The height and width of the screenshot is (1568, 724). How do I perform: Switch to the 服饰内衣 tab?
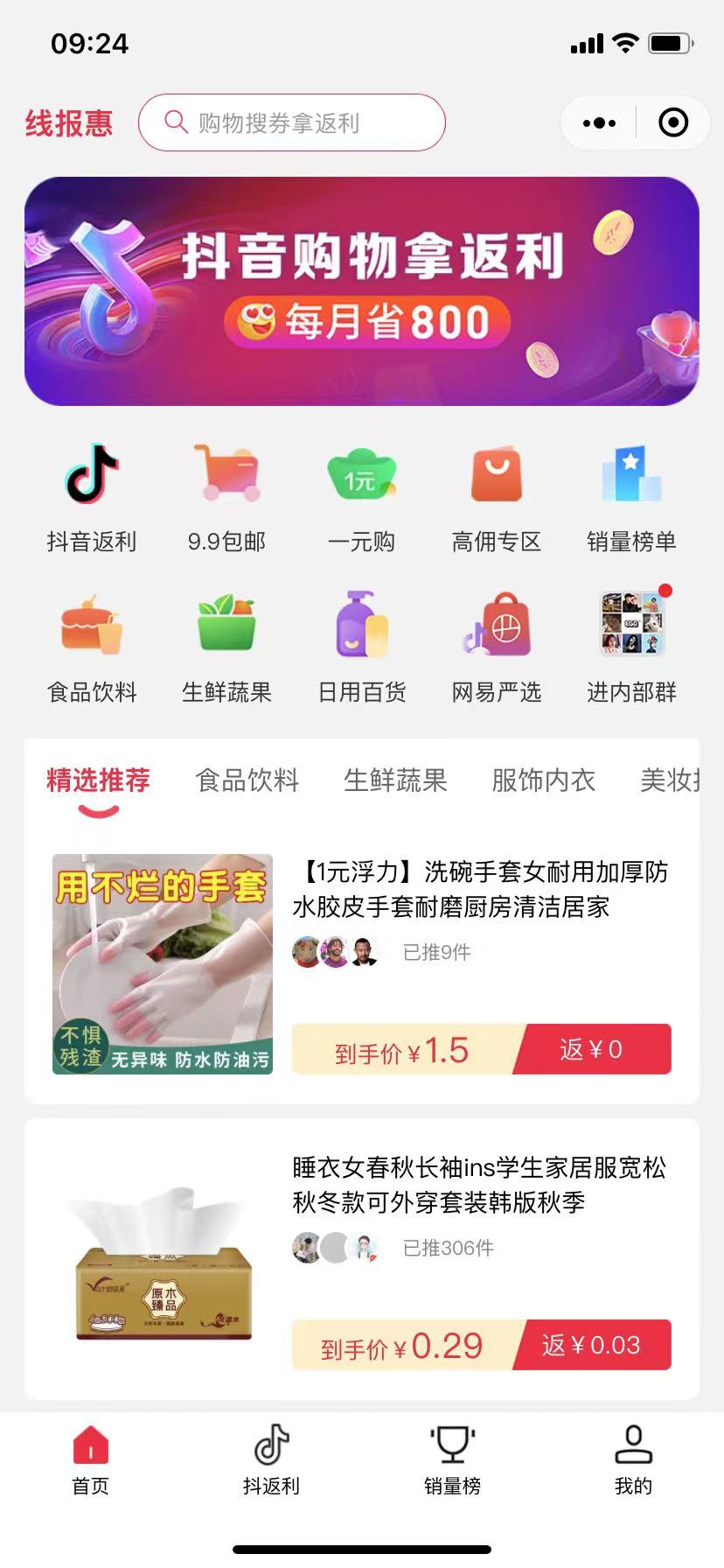coord(543,780)
